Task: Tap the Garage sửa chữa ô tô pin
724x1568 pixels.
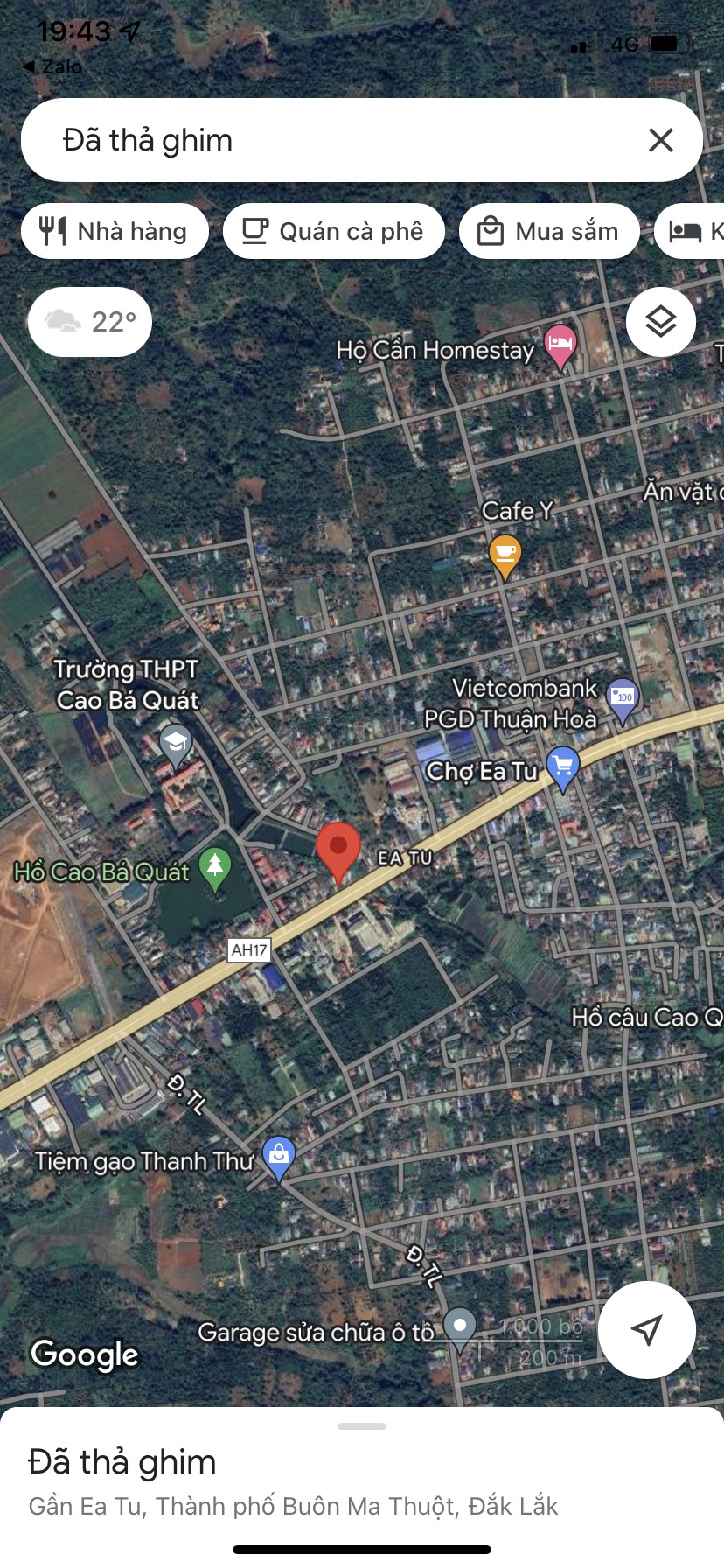Action: click(x=460, y=1327)
